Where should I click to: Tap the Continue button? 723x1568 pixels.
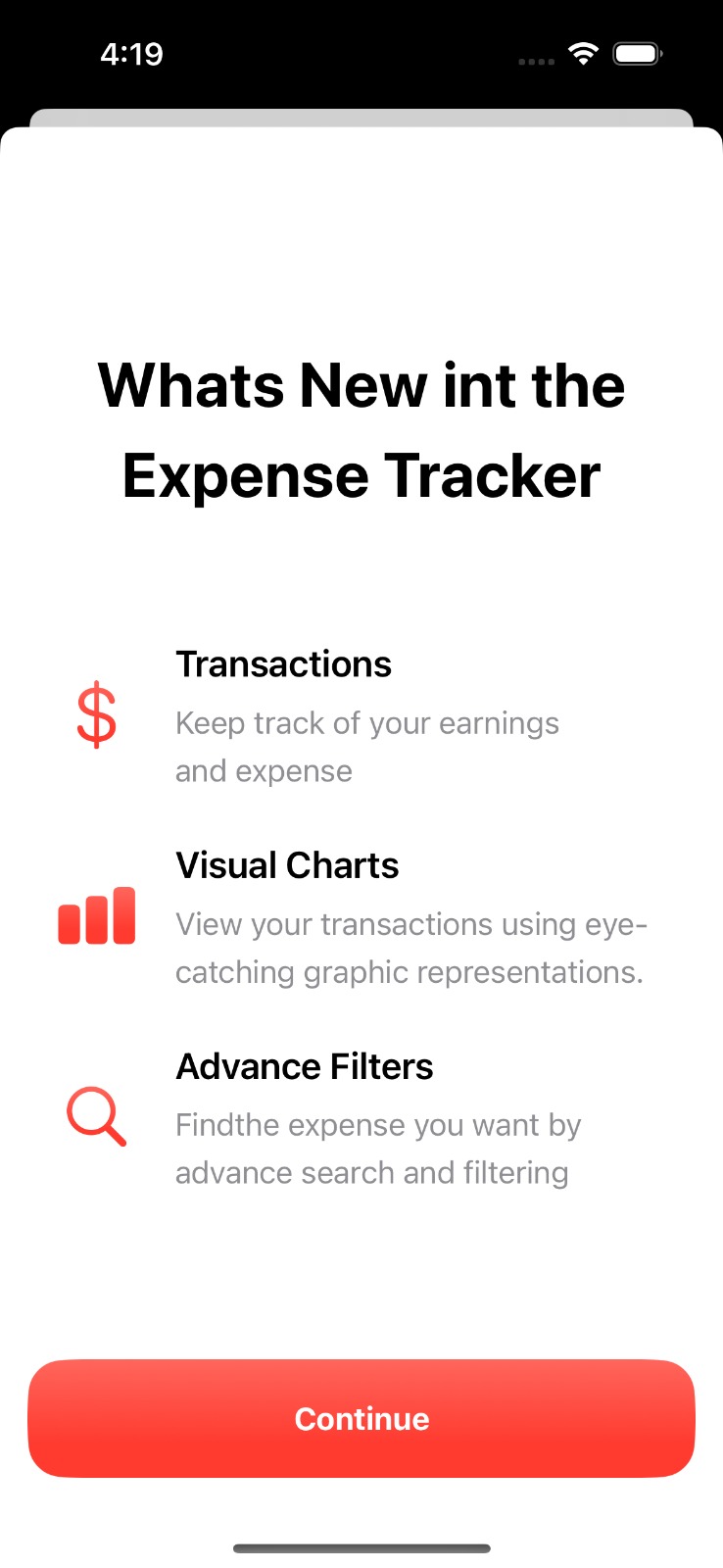[x=361, y=1418]
